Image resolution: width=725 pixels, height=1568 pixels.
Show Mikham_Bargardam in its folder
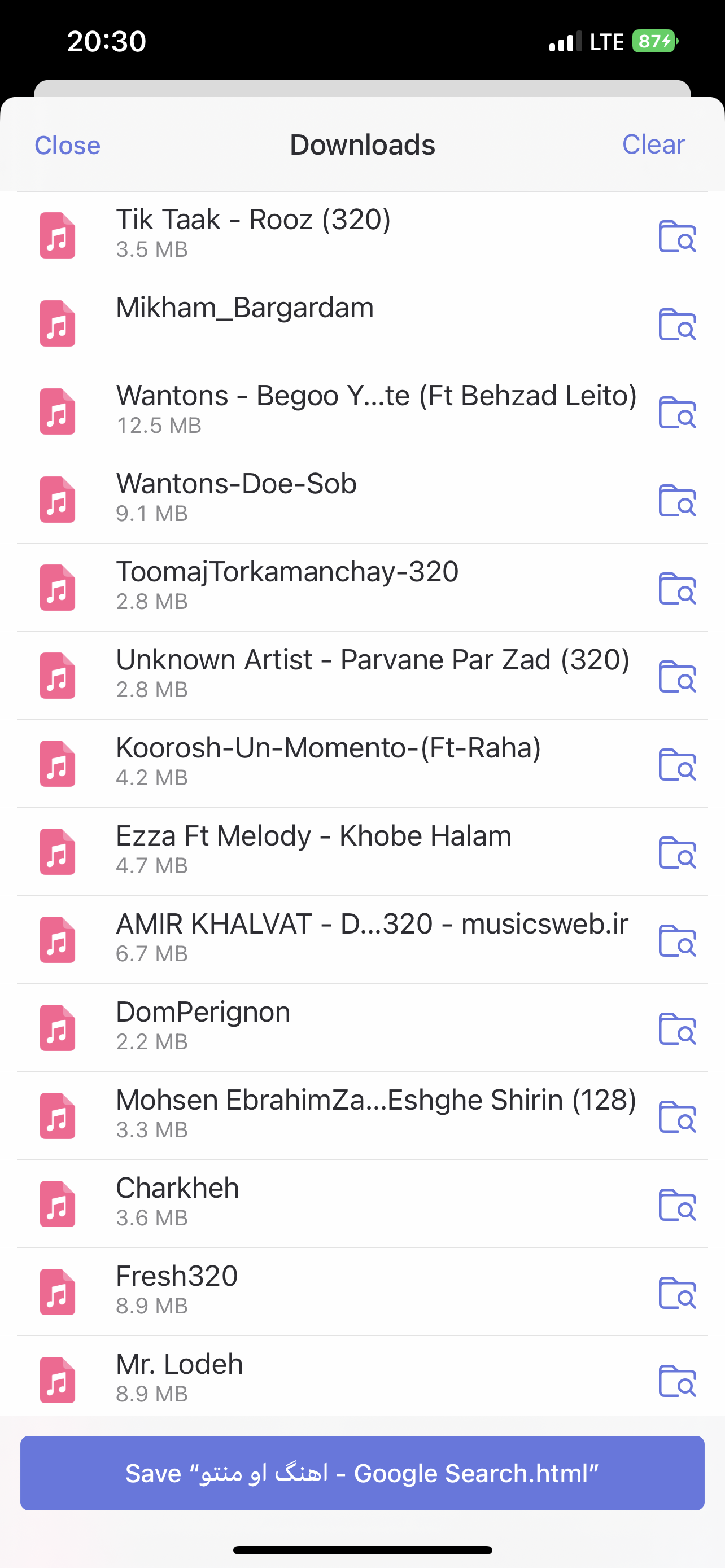(677, 324)
